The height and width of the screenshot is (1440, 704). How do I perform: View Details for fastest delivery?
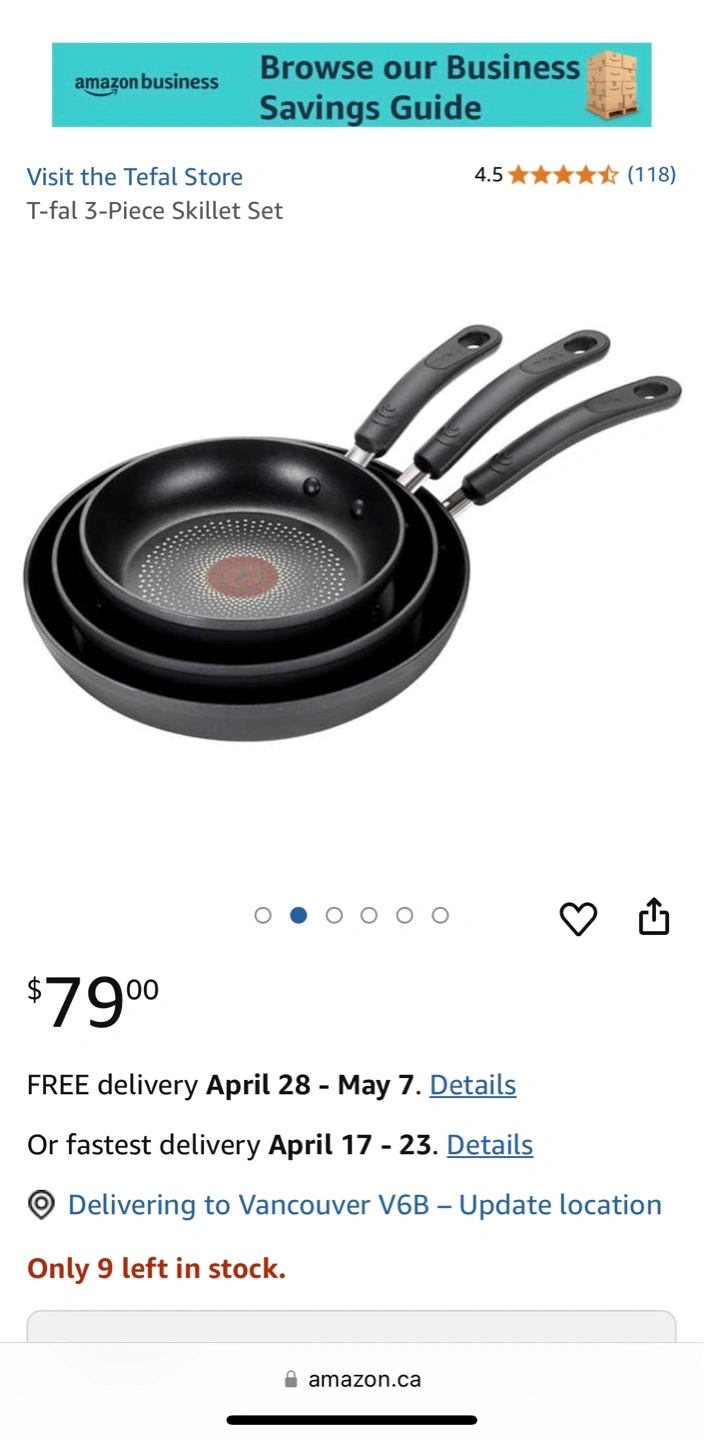[489, 1145]
